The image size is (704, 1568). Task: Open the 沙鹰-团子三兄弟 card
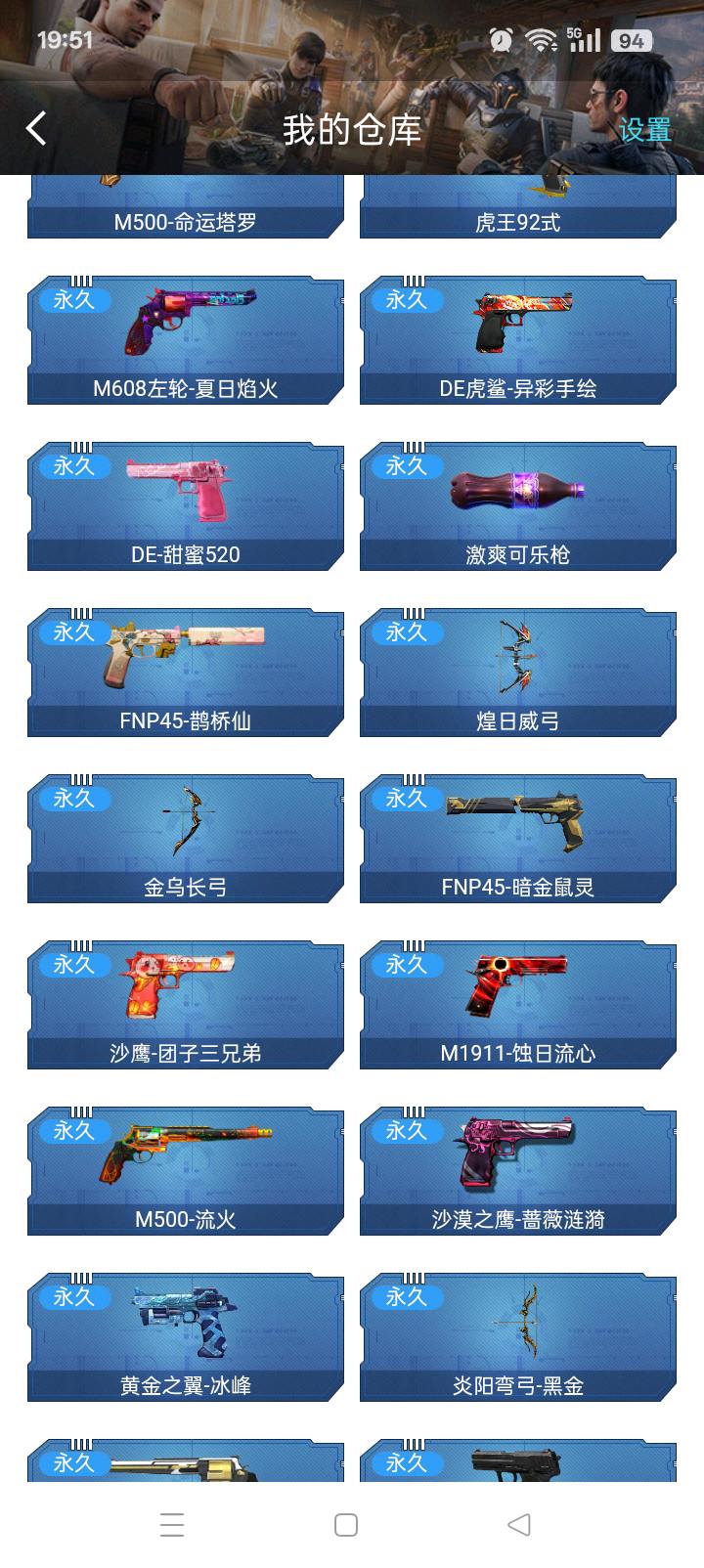pyautogui.click(x=186, y=1004)
